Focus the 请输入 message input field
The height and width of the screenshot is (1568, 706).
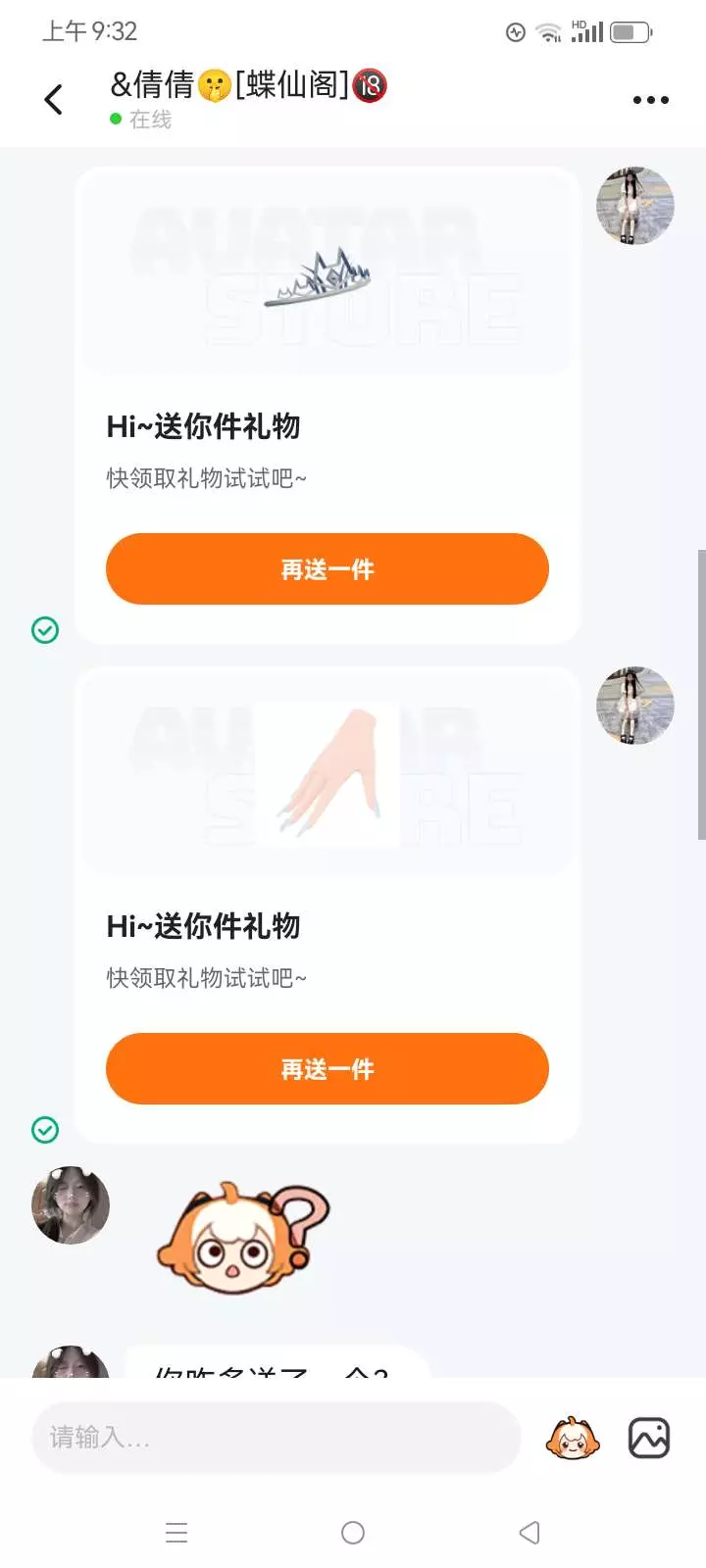(x=276, y=1438)
